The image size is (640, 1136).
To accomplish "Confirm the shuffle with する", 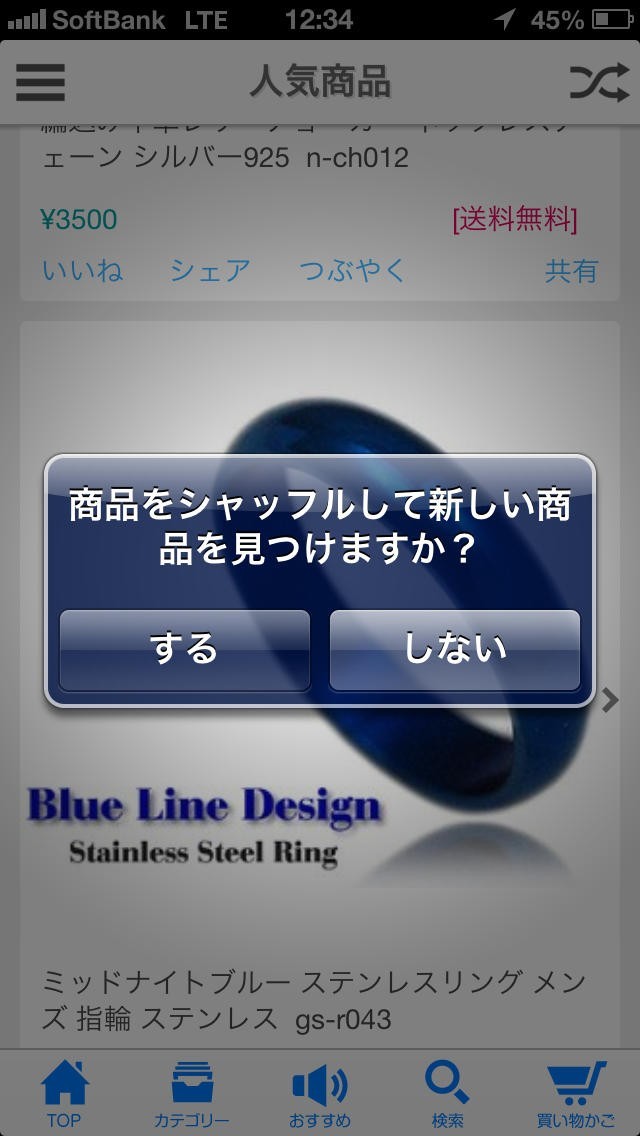I will (184, 650).
